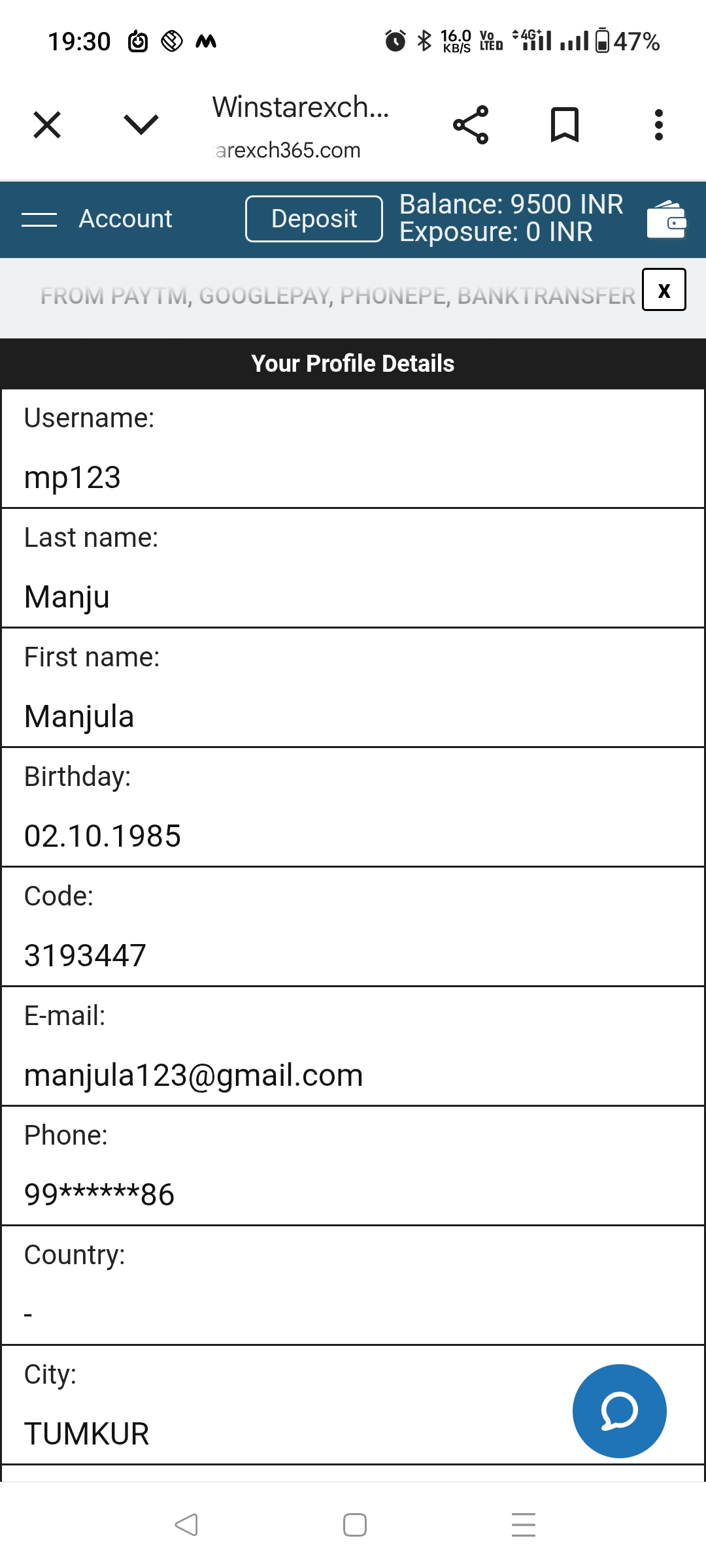Open the hamburger drawer menu
The width and height of the screenshot is (706, 1568).
pyautogui.click(x=39, y=220)
